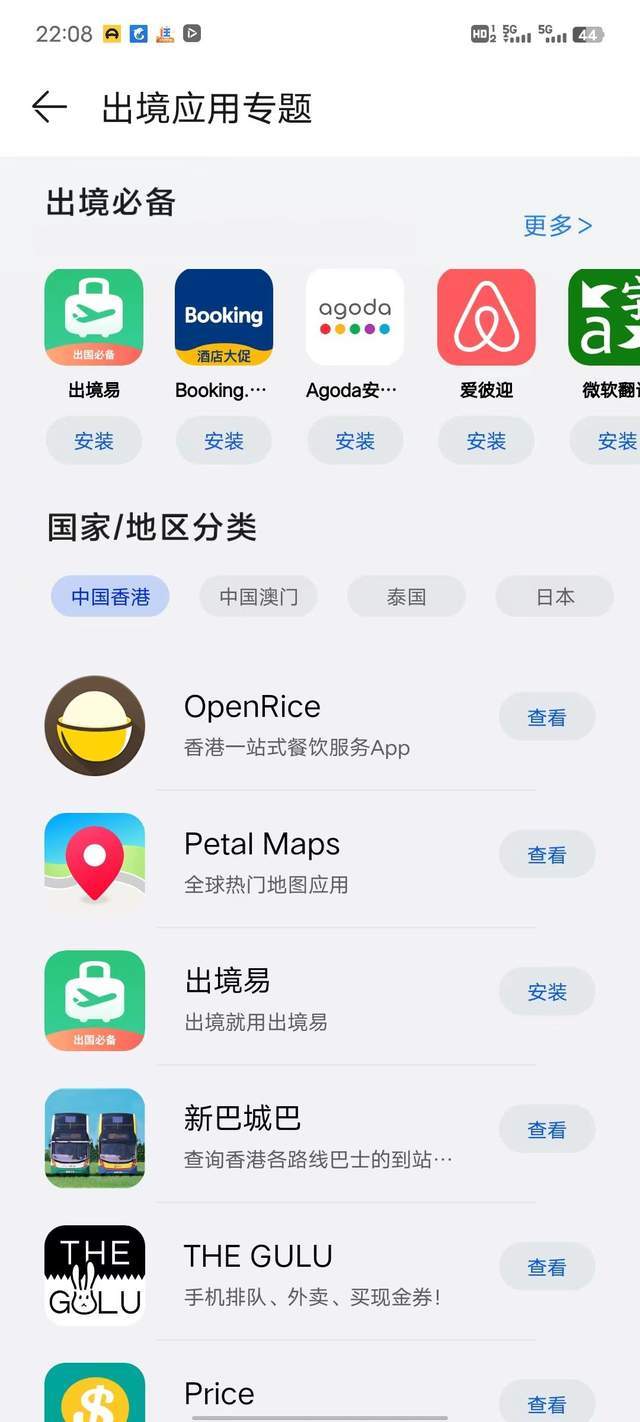Open the 出境易 app icon in 出境必备
This screenshot has height=1422, width=640.
tap(94, 317)
